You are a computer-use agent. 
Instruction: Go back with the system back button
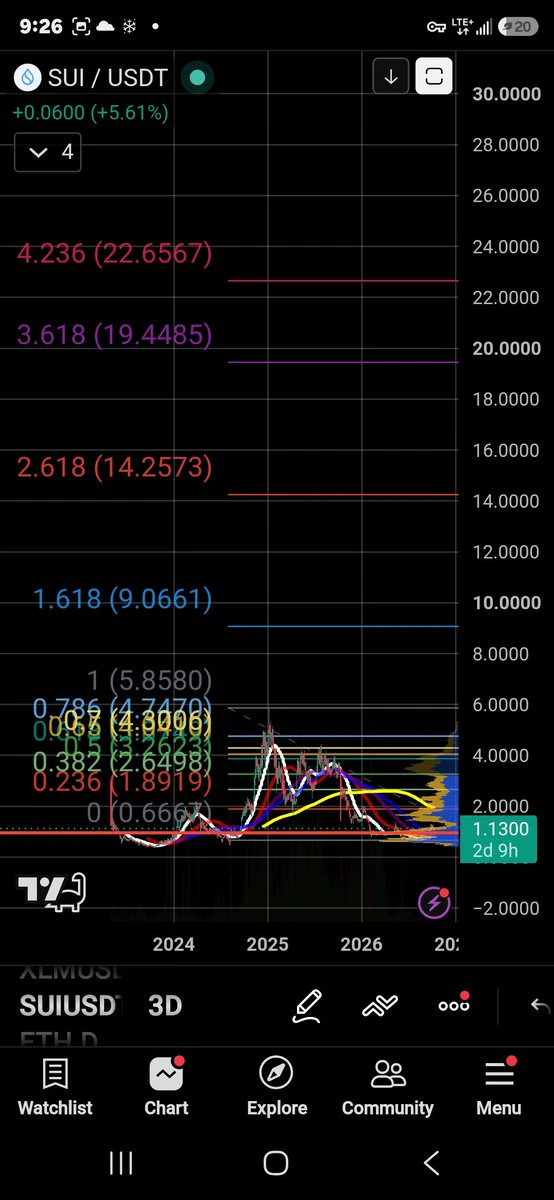pos(431,1162)
